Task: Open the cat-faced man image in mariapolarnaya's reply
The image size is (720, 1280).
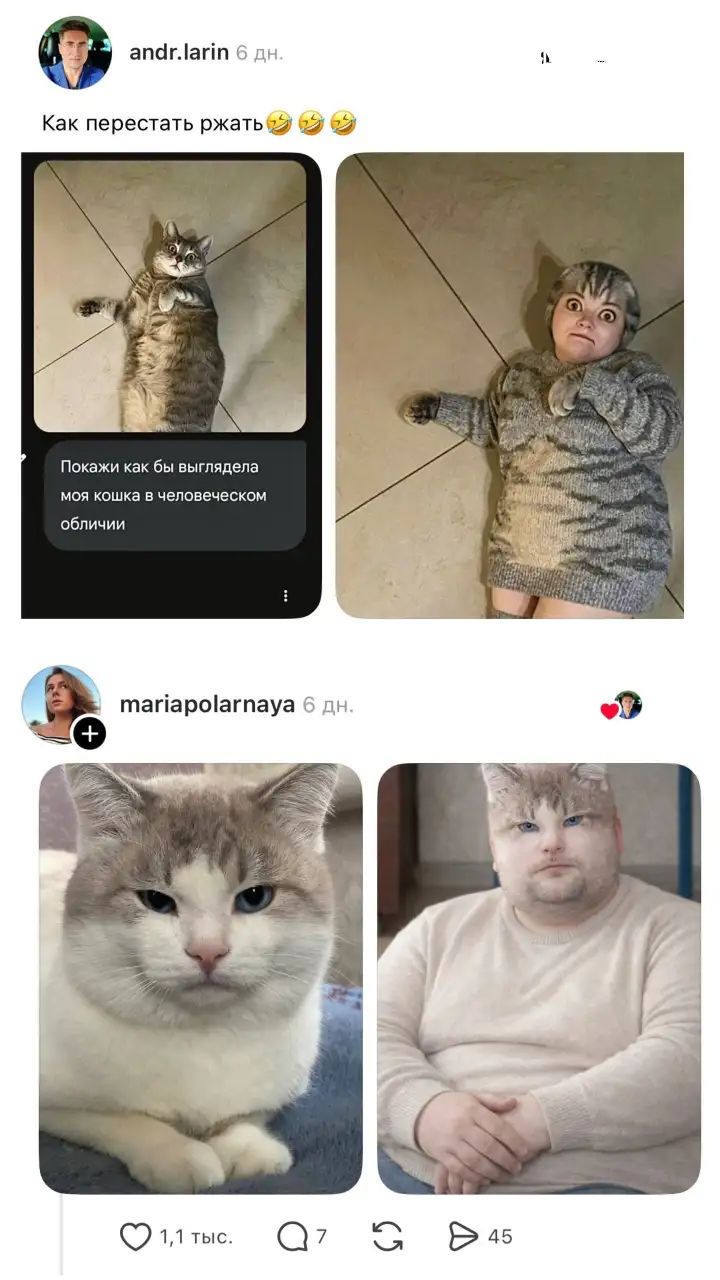Action: (539, 978)
